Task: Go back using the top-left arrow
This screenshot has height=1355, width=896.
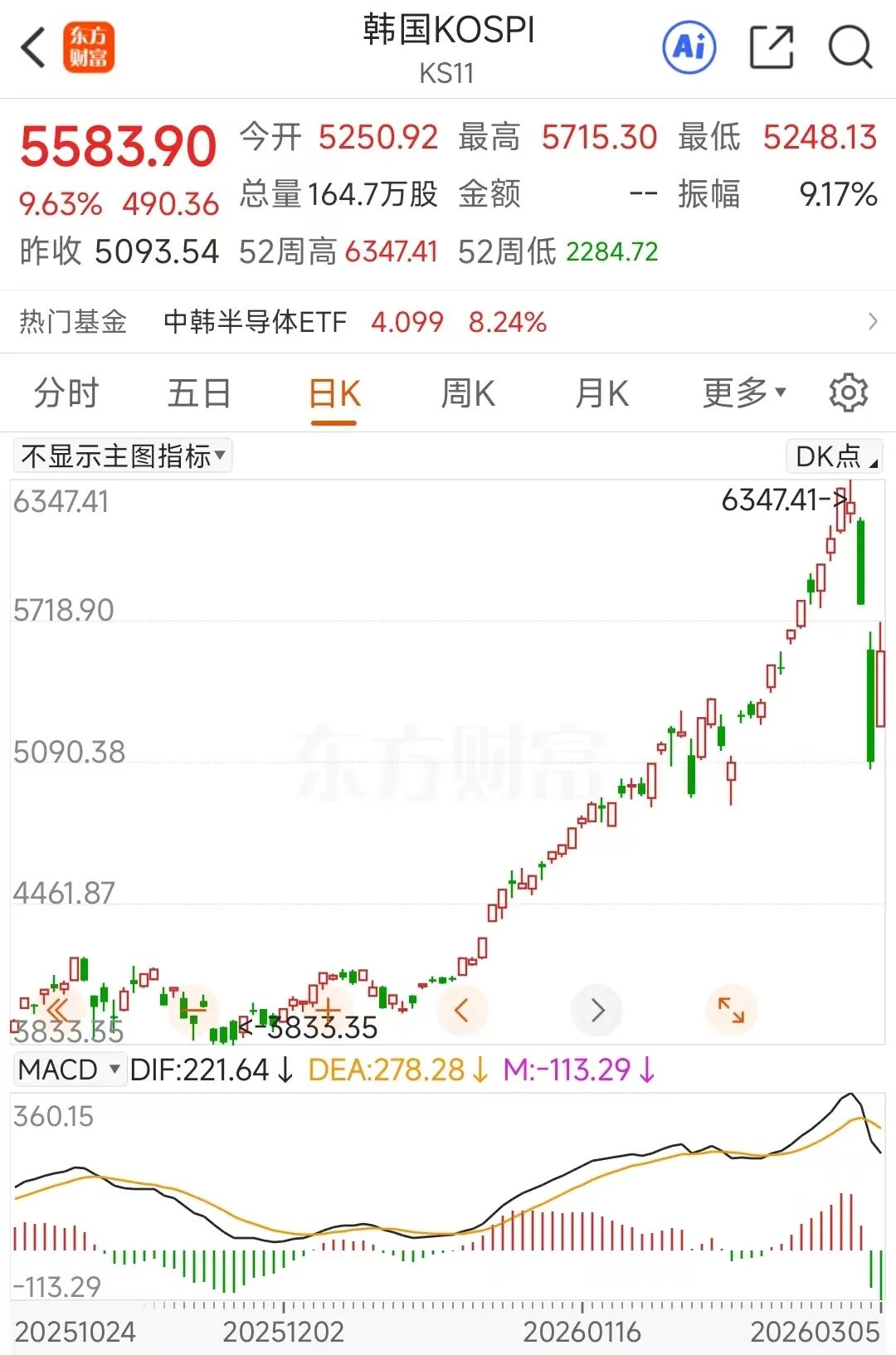Action: pos(33,46)
